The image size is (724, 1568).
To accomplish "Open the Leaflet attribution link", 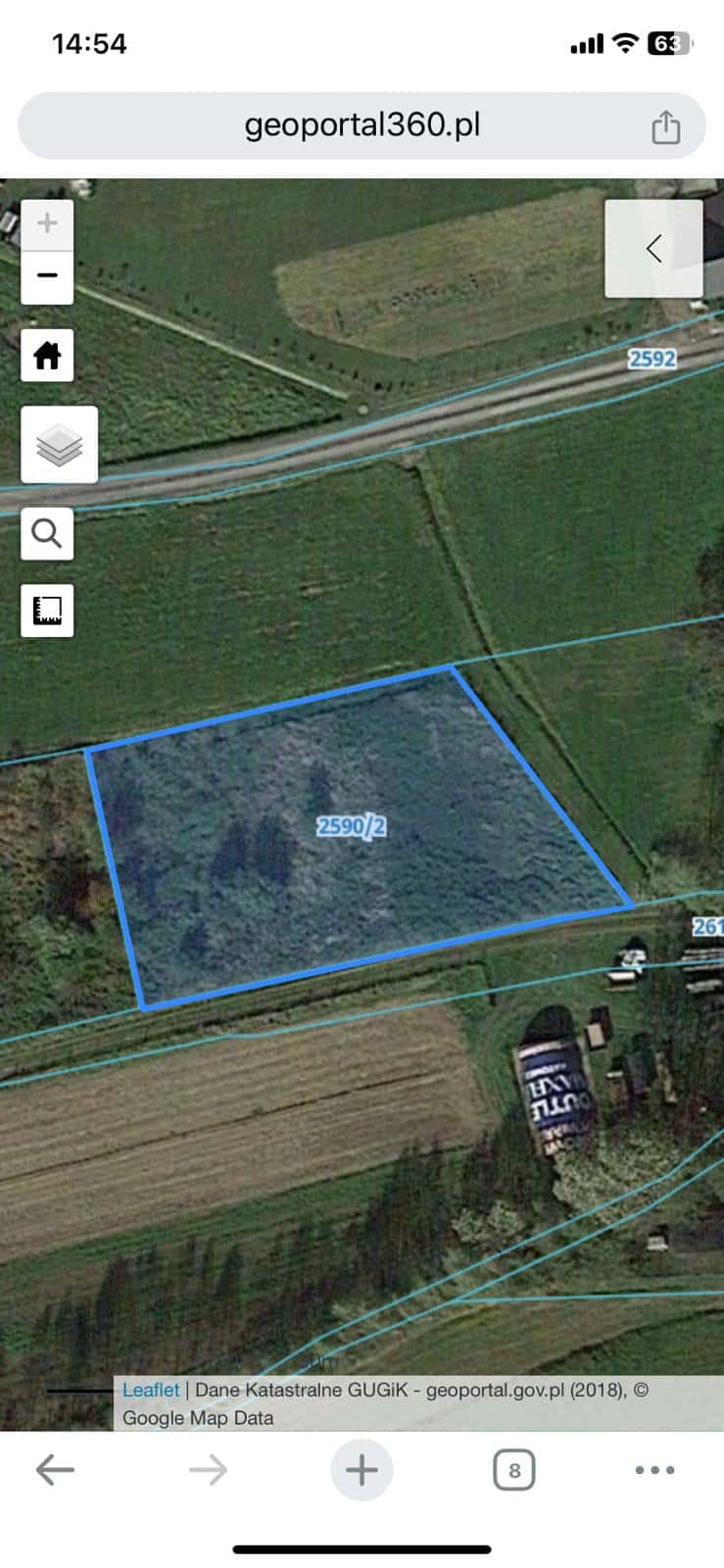I will click(x=151, y=1390).
